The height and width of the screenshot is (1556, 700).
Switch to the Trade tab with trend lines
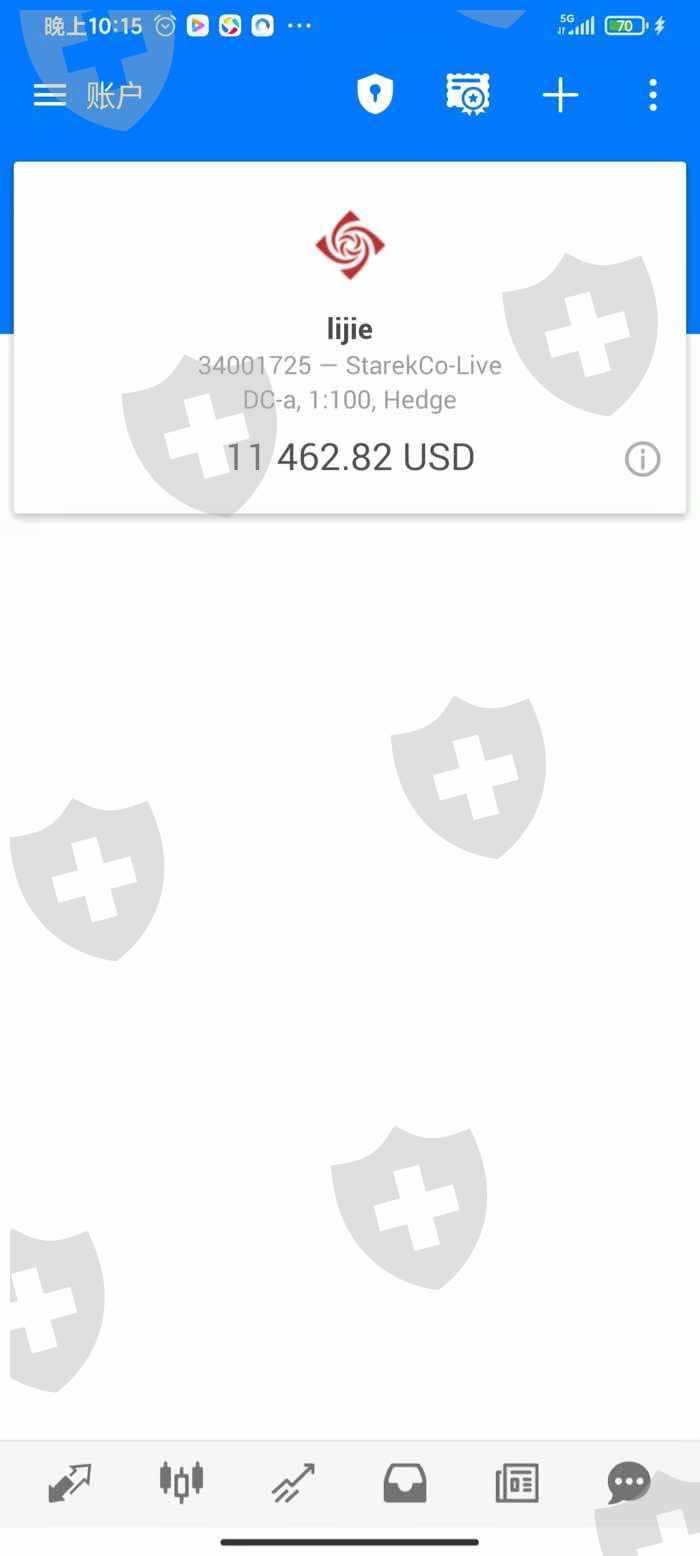click(293, 1483)
